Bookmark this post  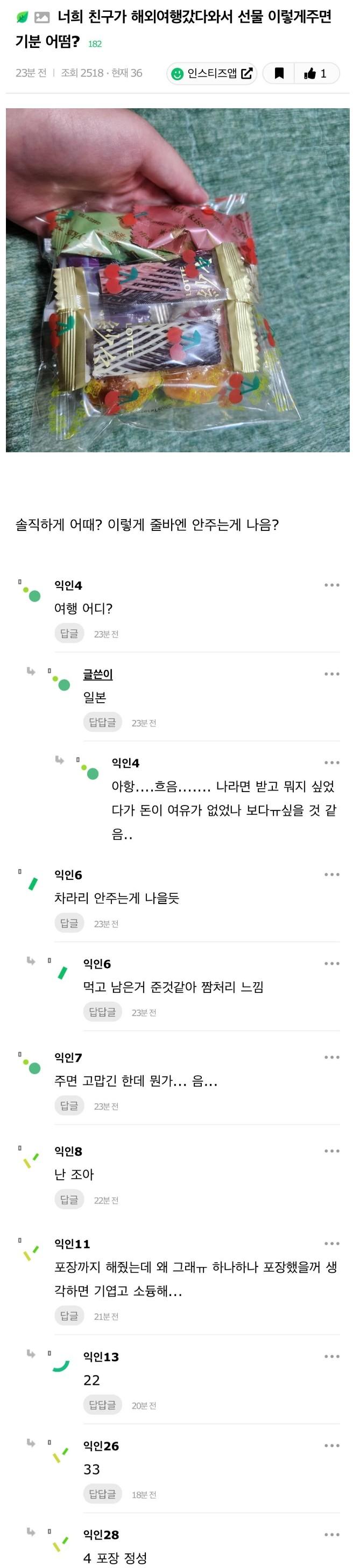[x=279, y=74]
